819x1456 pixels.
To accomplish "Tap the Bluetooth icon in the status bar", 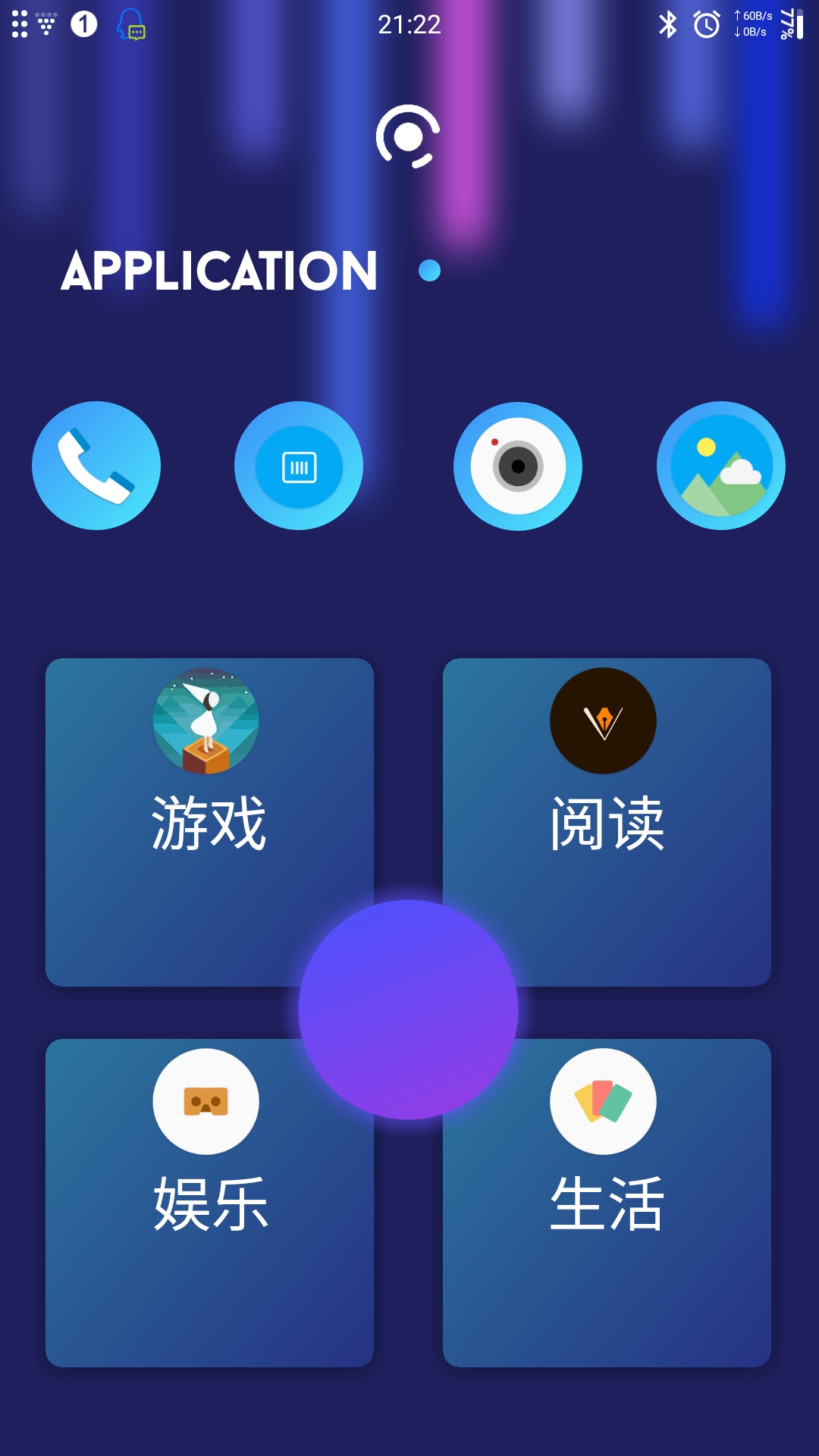I will tap(668, 25).
